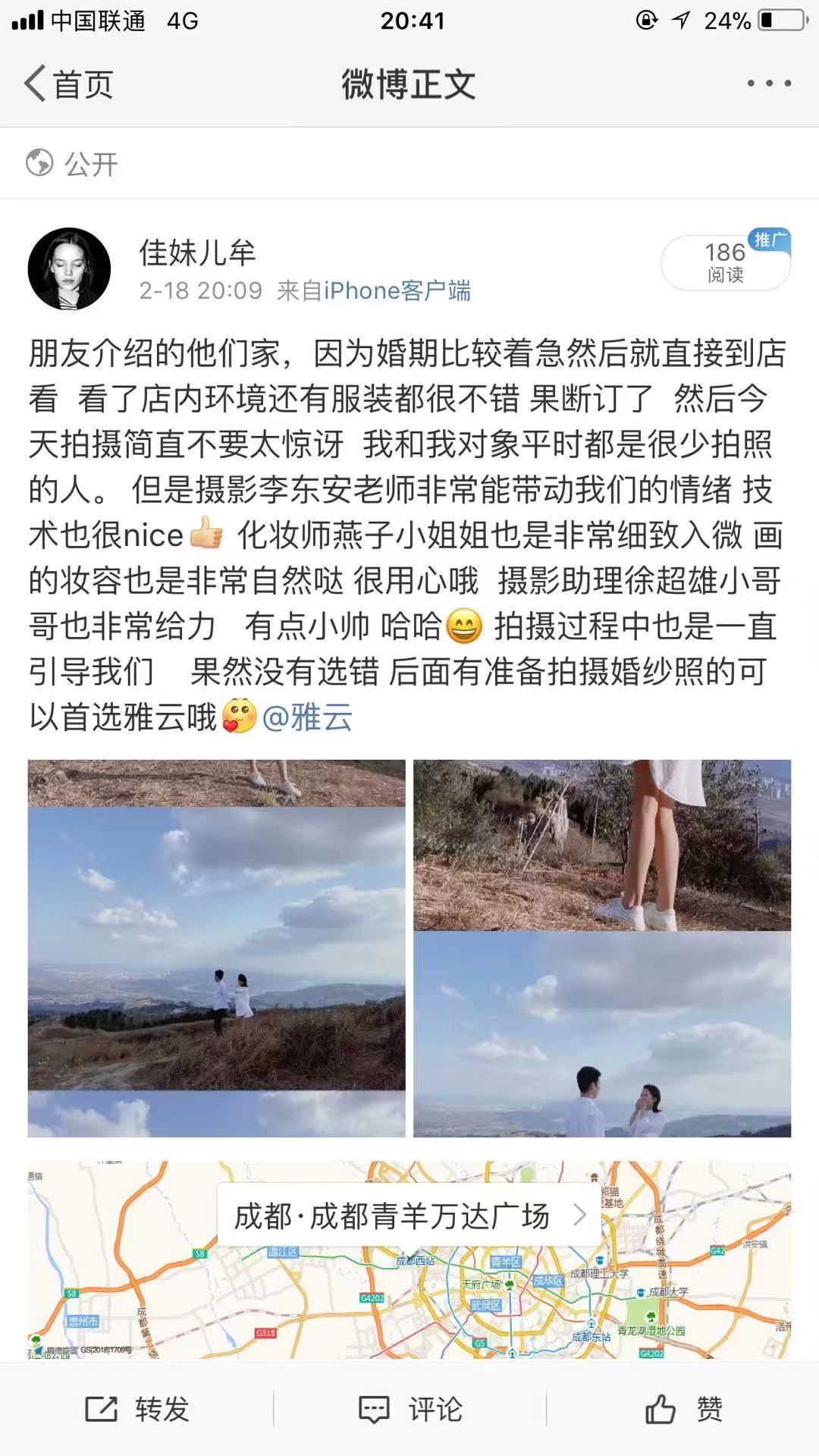819x1456 pixels.
Task: Tap the 佳妹儿牟 username
Action: (197, 253)
